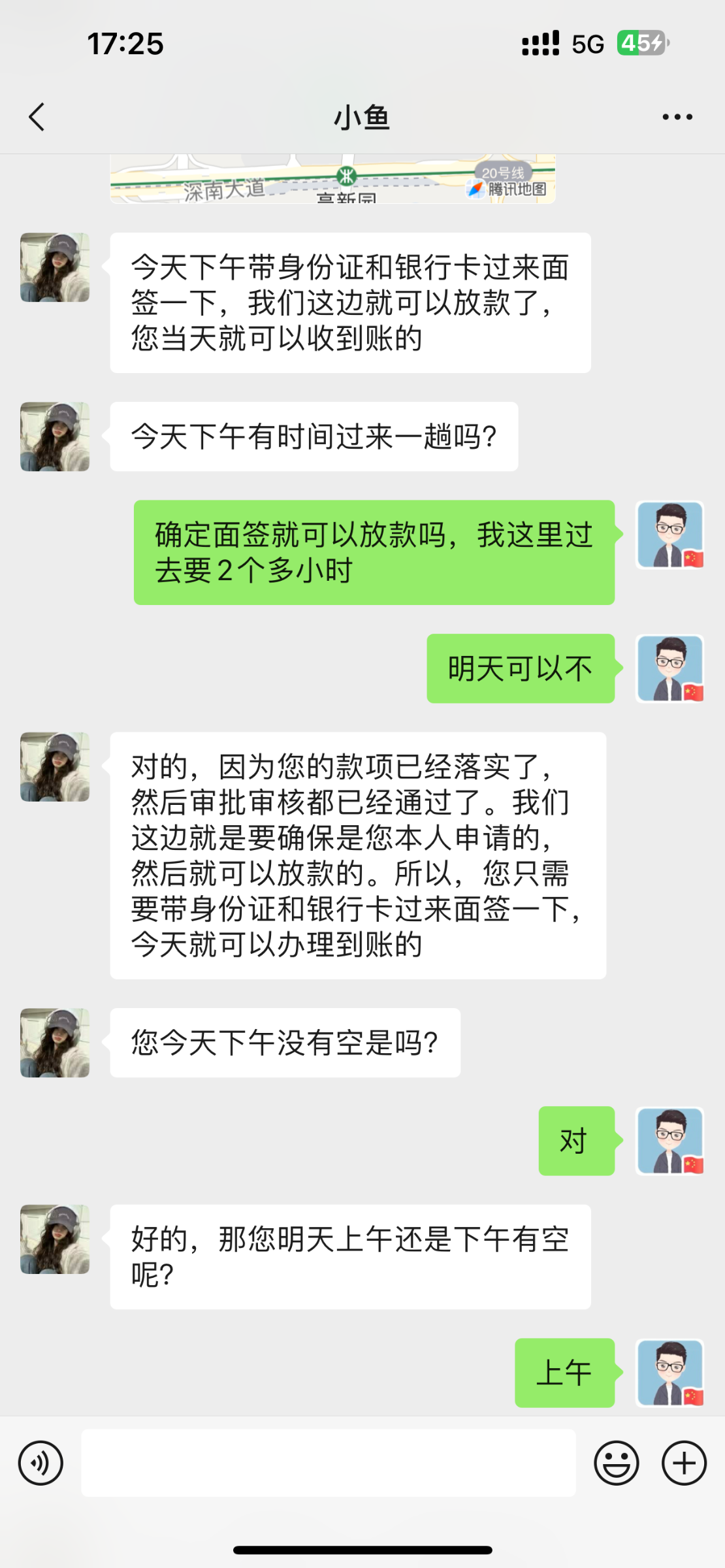725x1568 pixels.
Task: View my own avatar beside 明天可以不
Action: (x=669, y=668)
